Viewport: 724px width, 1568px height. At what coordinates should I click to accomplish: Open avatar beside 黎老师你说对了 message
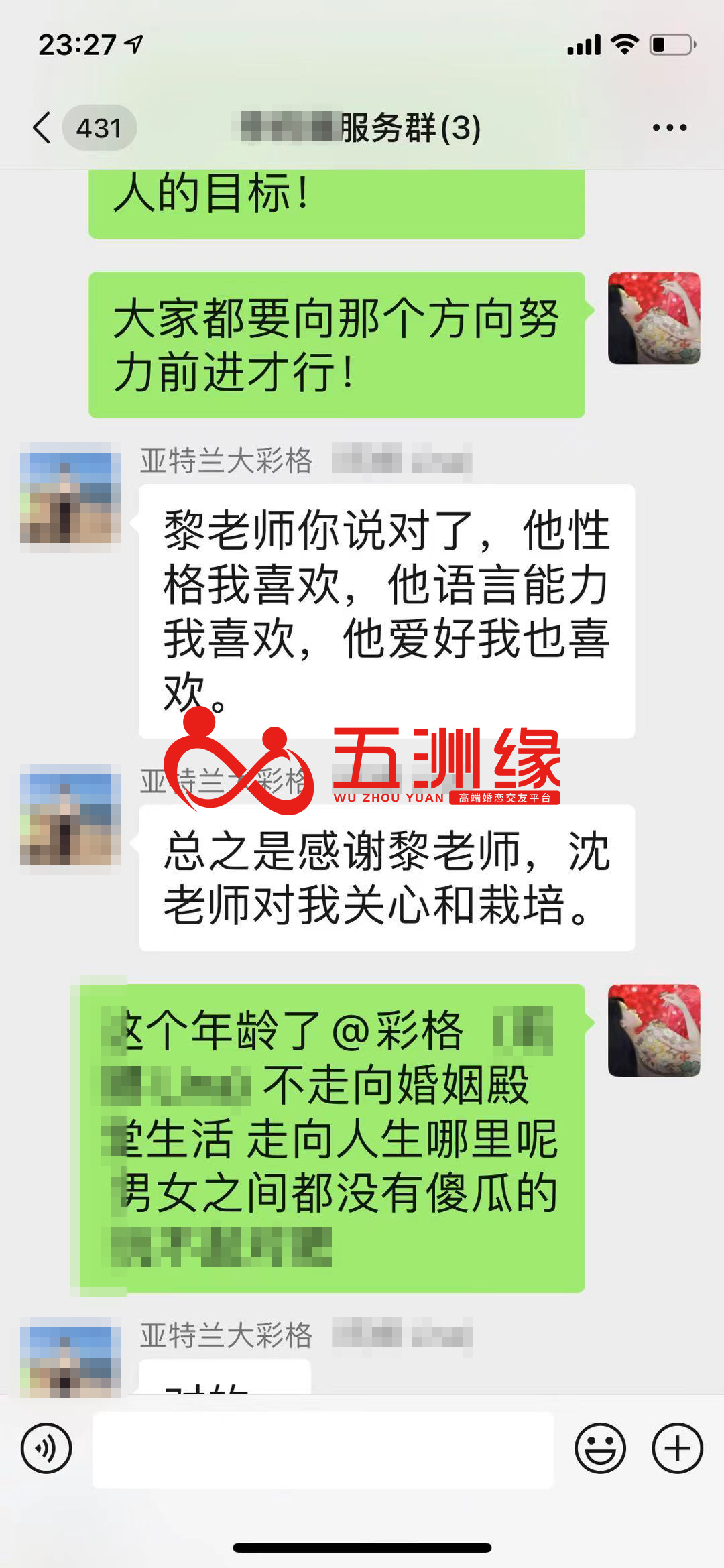70,497
